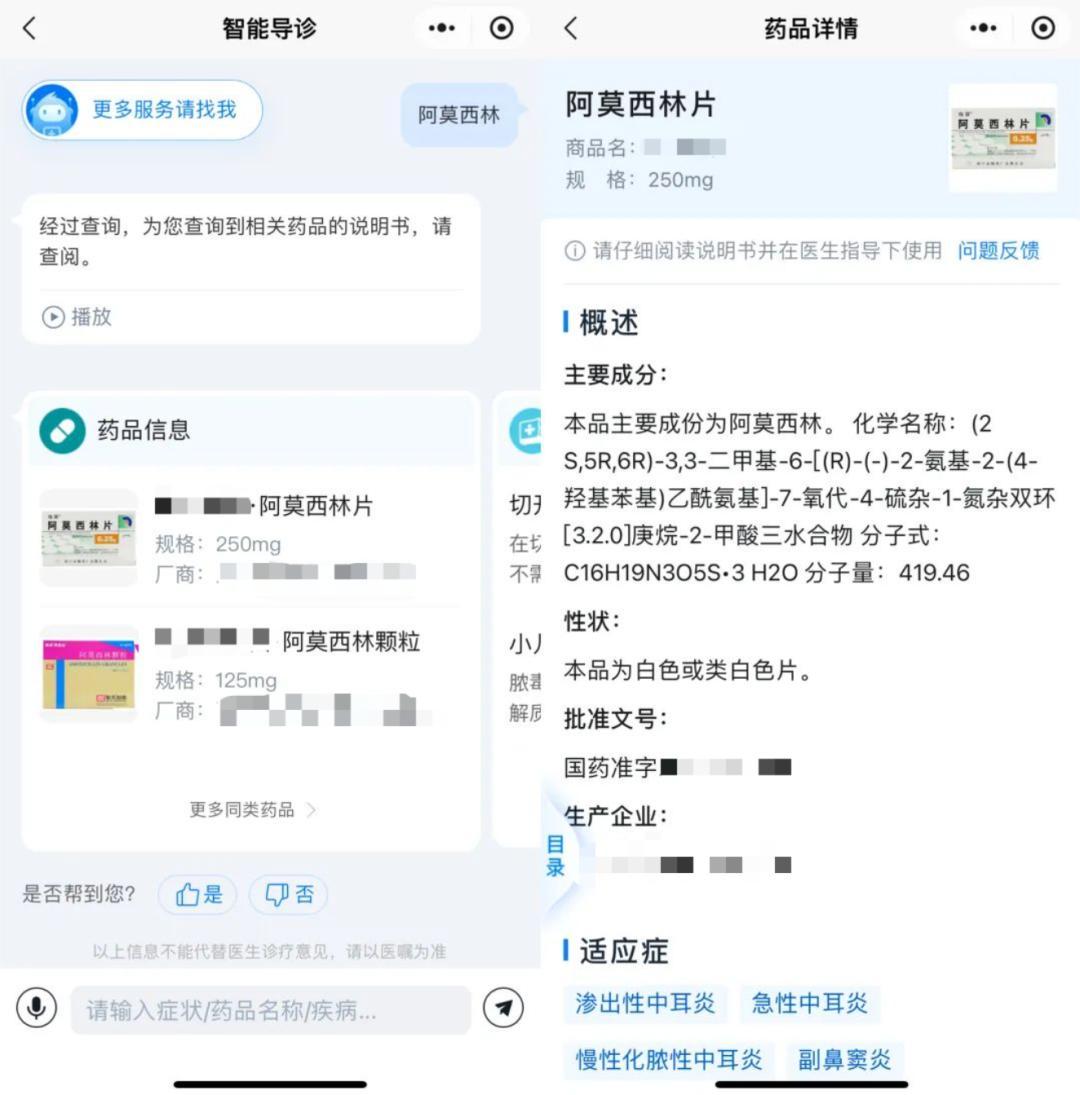The width and height of the screenshot is (1080, 1095).
Task: Tap the microphone voice input icon
Action: 36,1008
